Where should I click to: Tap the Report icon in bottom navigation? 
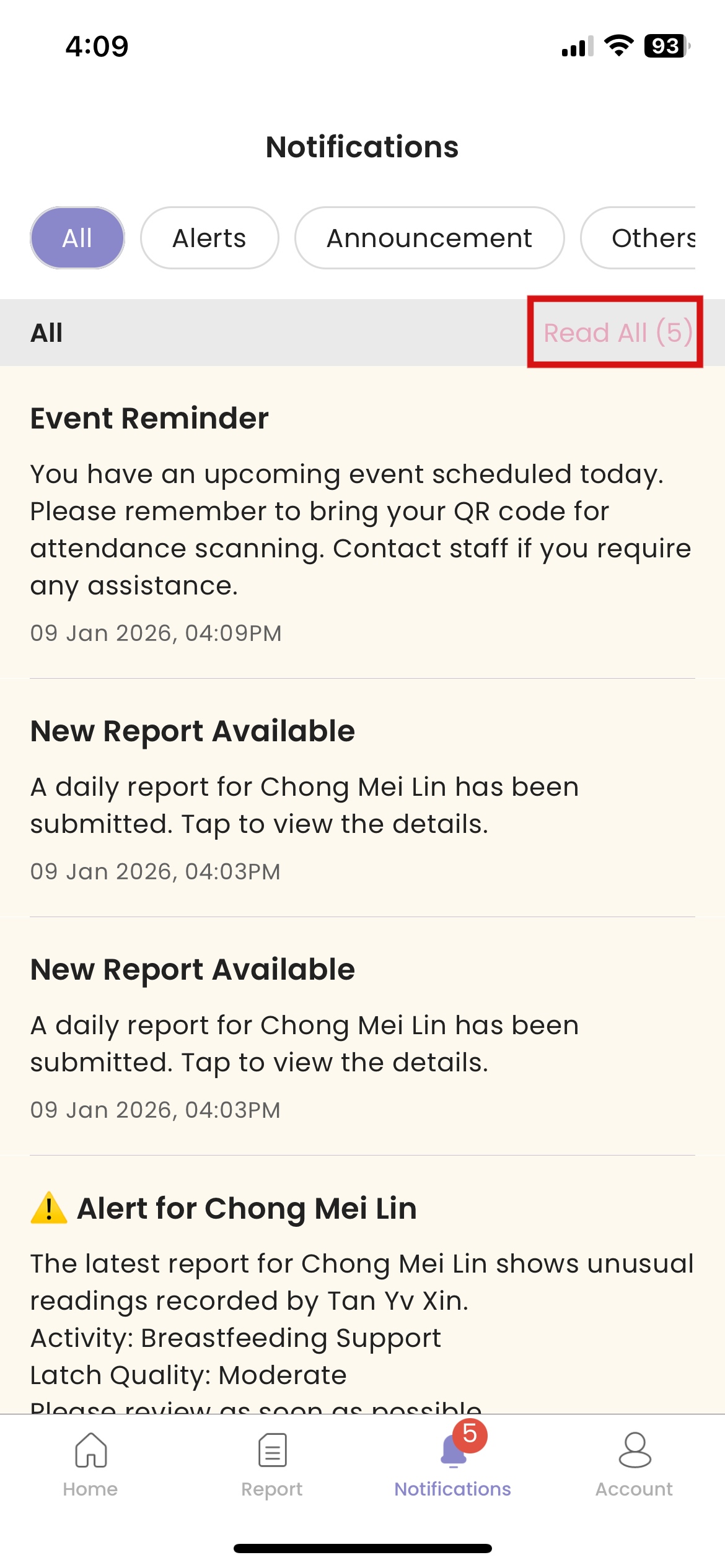pyautogui.click(x=271, y=1453)
